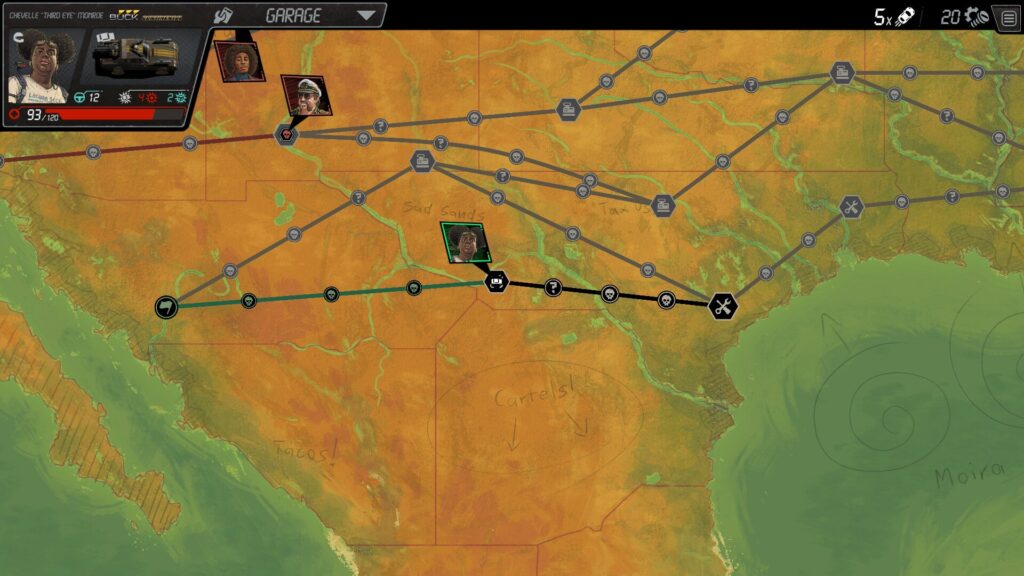1024x576 pixels.
Task: Open the Garage dropdown menu
Action: coord(367,15)
